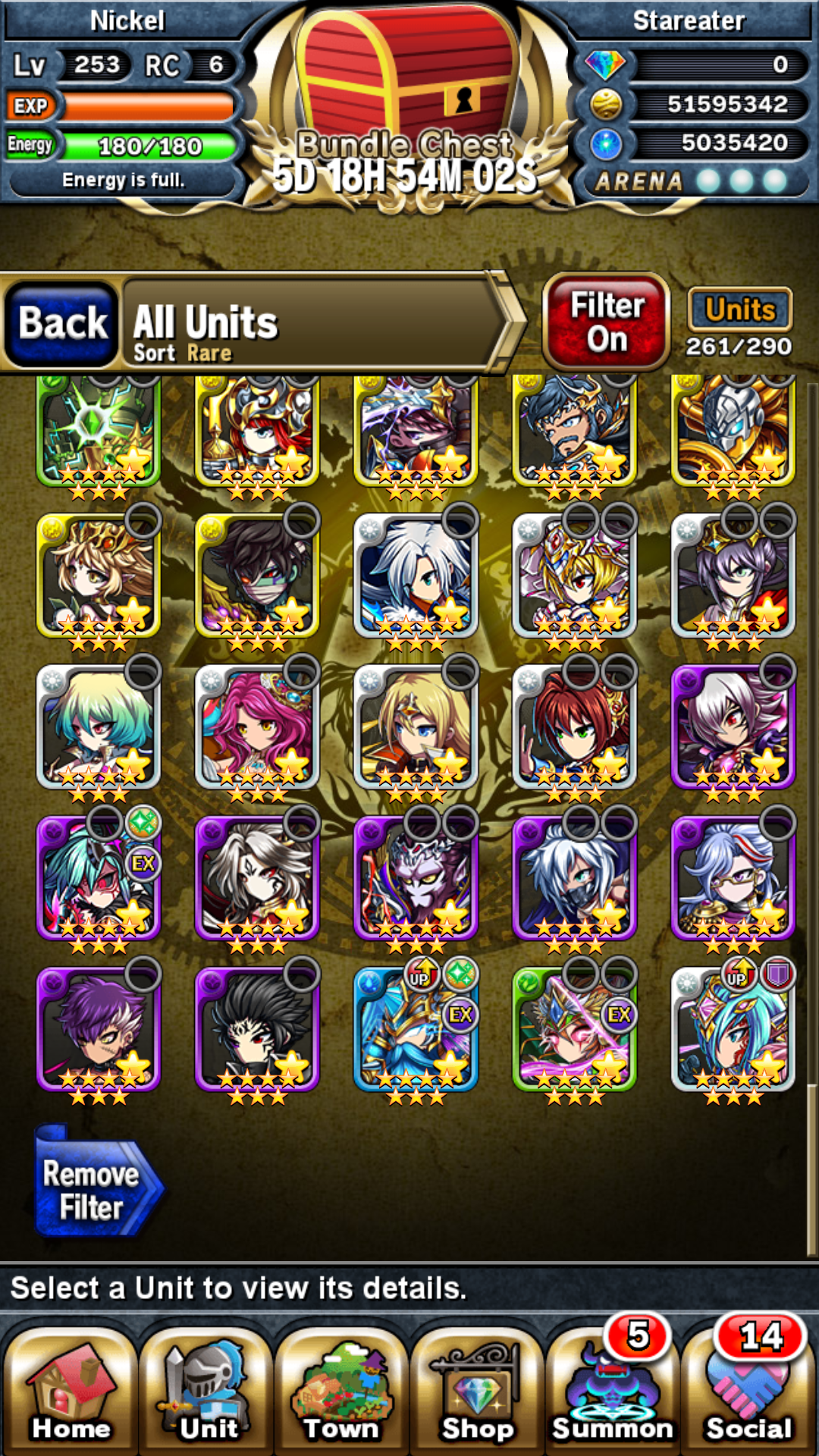
Task: Open the blonde unit with orange scarf
Action: 416,728
